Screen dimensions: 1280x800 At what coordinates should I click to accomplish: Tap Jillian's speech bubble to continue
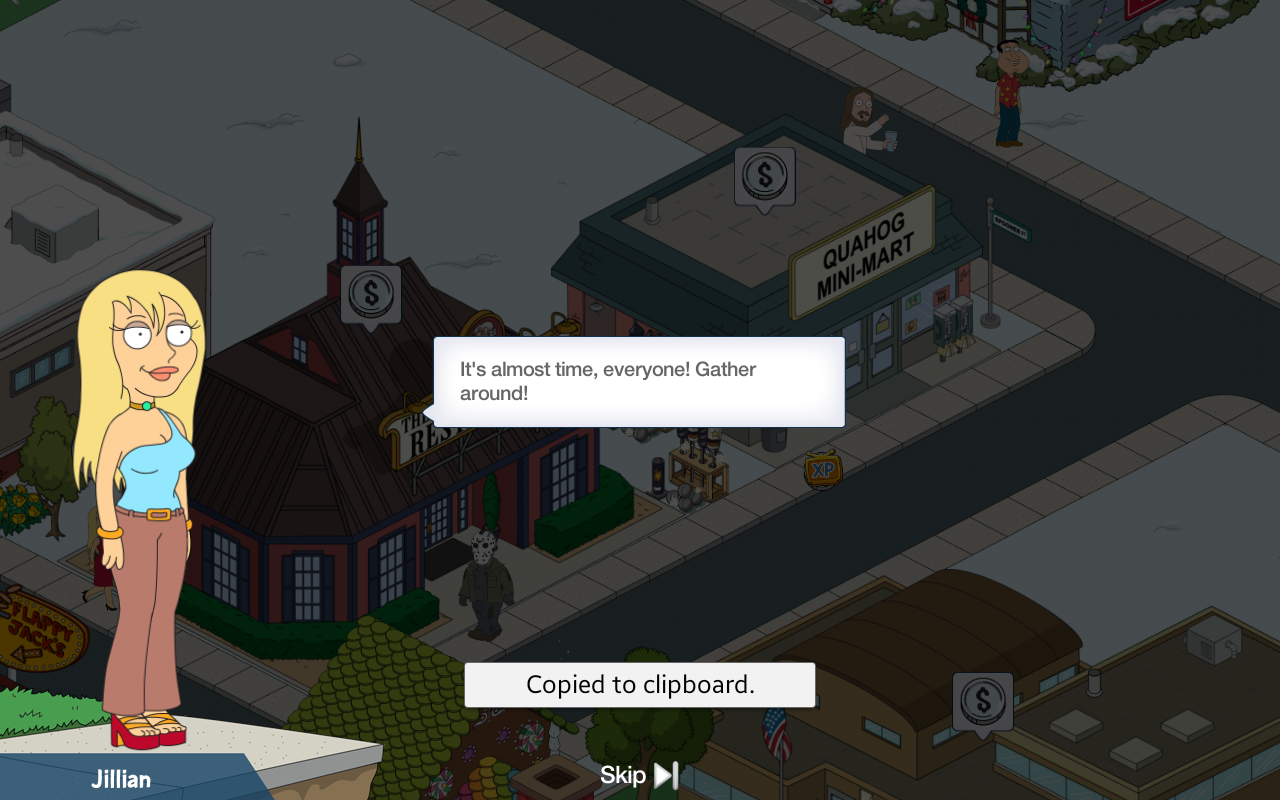[639, 382]
